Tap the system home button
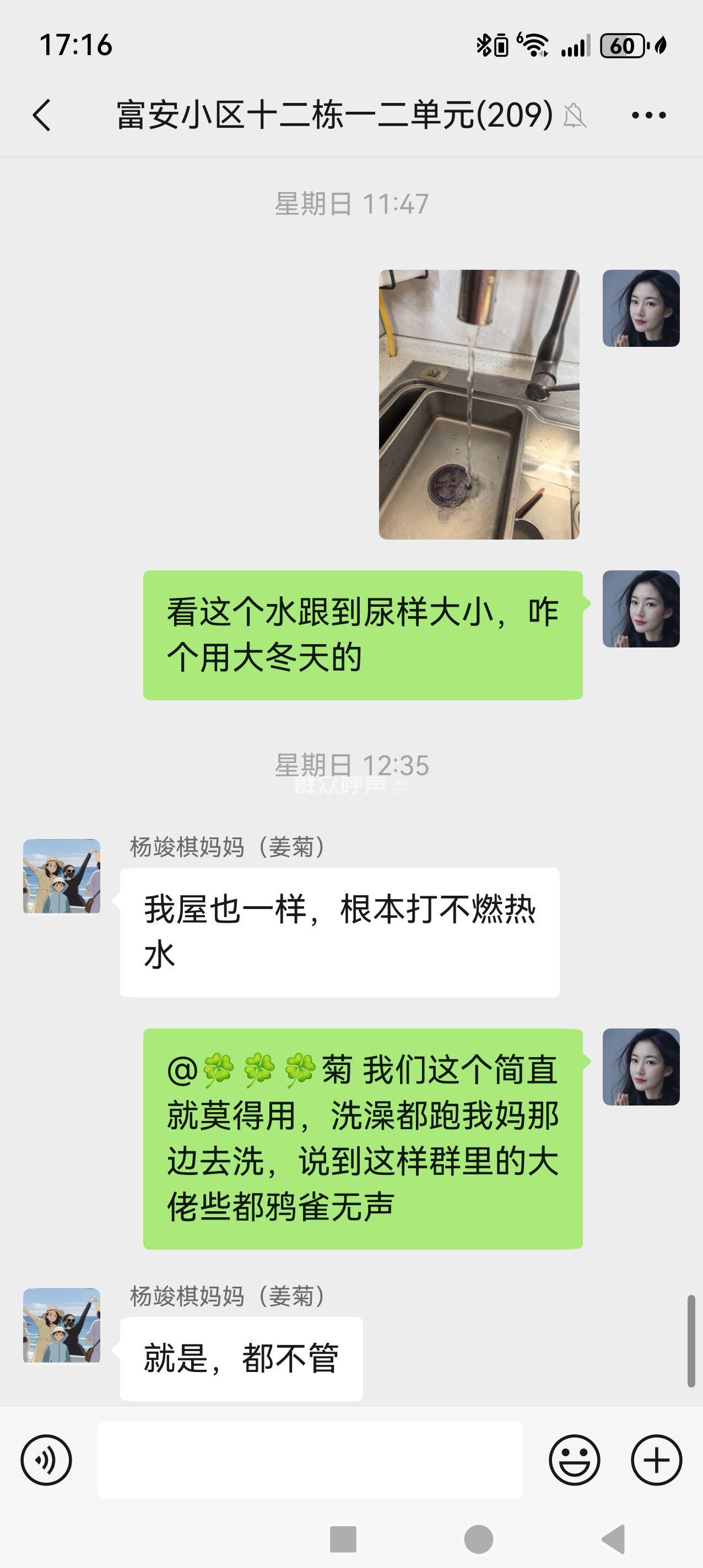Screen dimensions: 703x1568 pos(478,1539)
